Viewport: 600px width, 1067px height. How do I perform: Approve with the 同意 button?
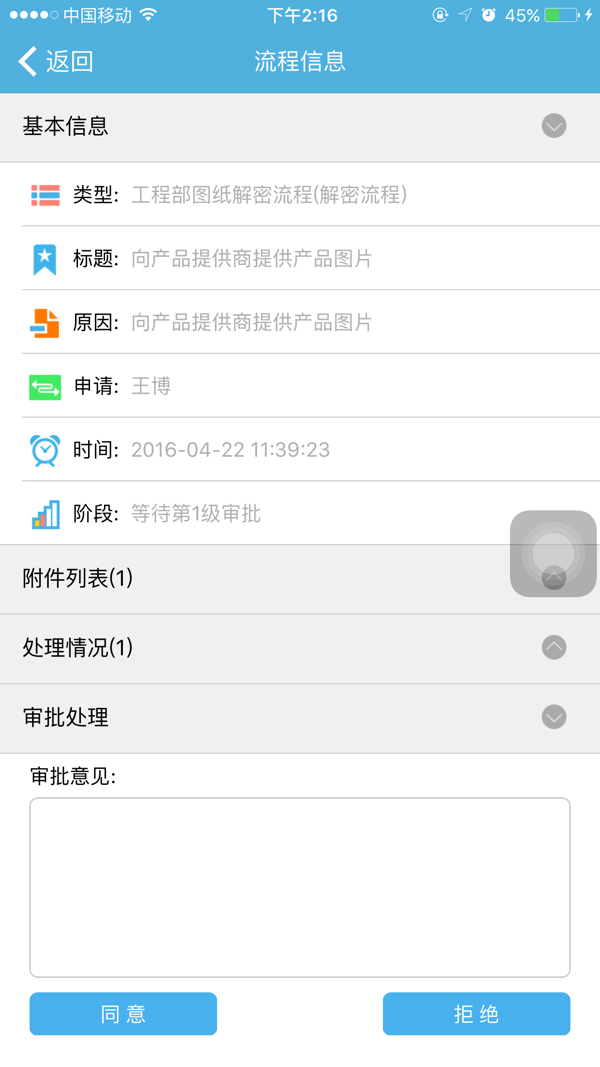(x=123, y=1014)
